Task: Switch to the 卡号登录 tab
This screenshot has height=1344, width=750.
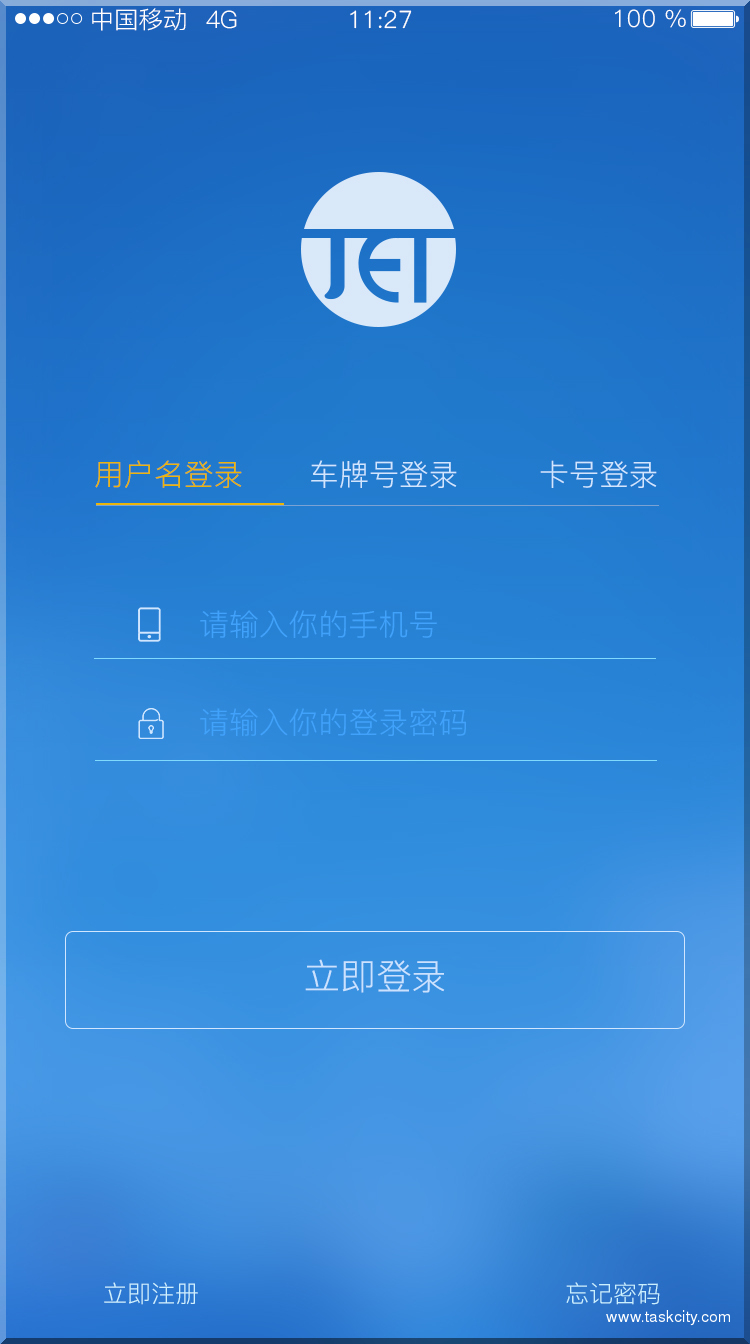Action: click(598, 476)
